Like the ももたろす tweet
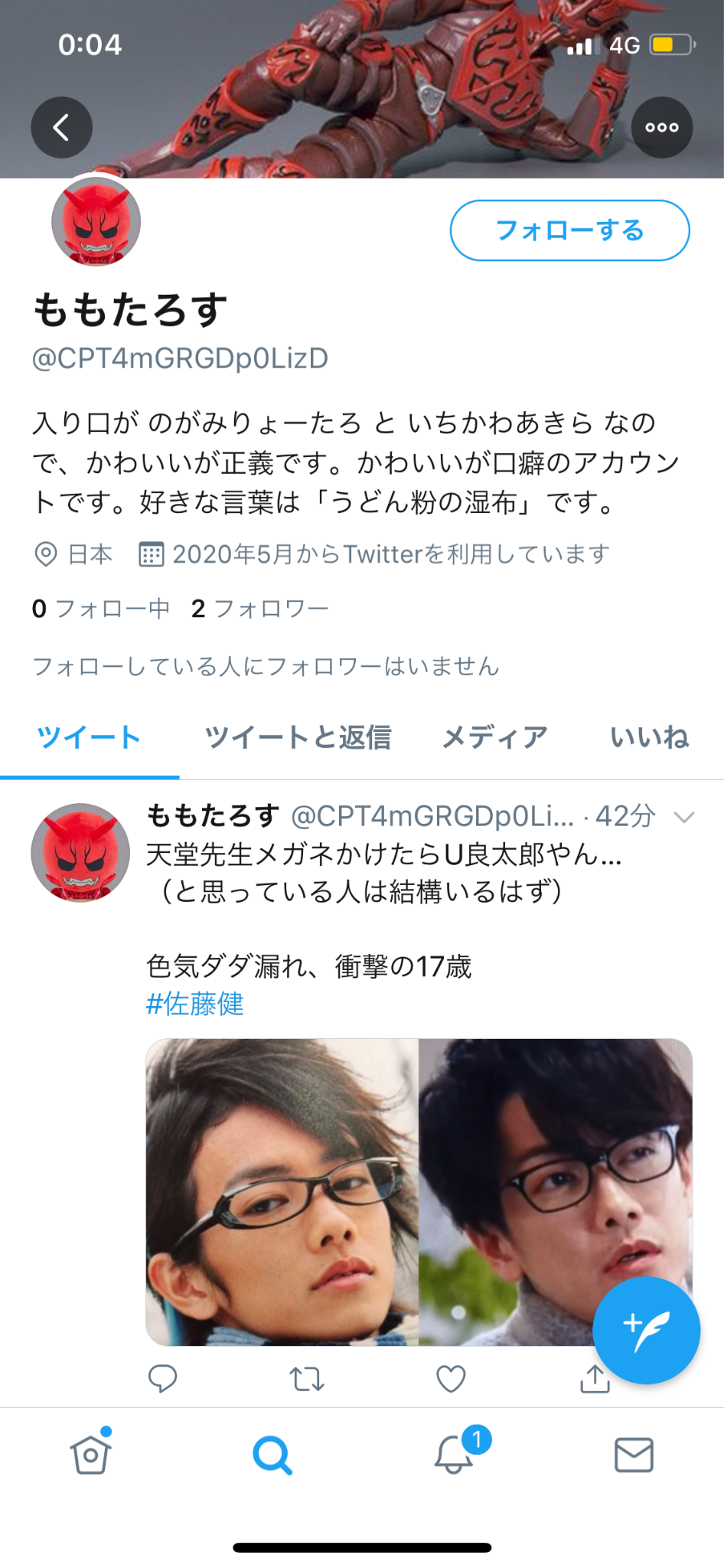Image resolution: width=724 pixels, height=1568 pixels. click(451, 1379)
